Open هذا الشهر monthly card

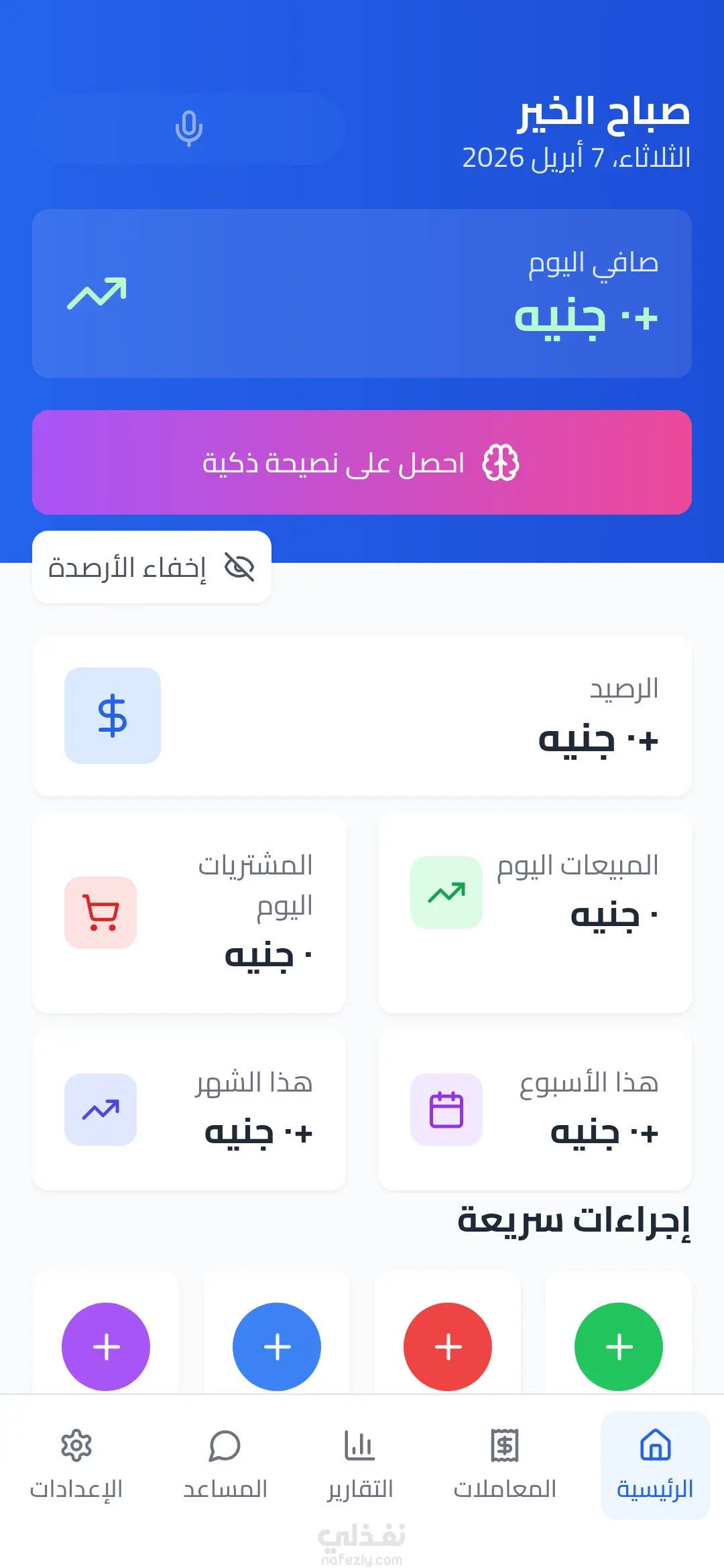(x=189, y=1110)
